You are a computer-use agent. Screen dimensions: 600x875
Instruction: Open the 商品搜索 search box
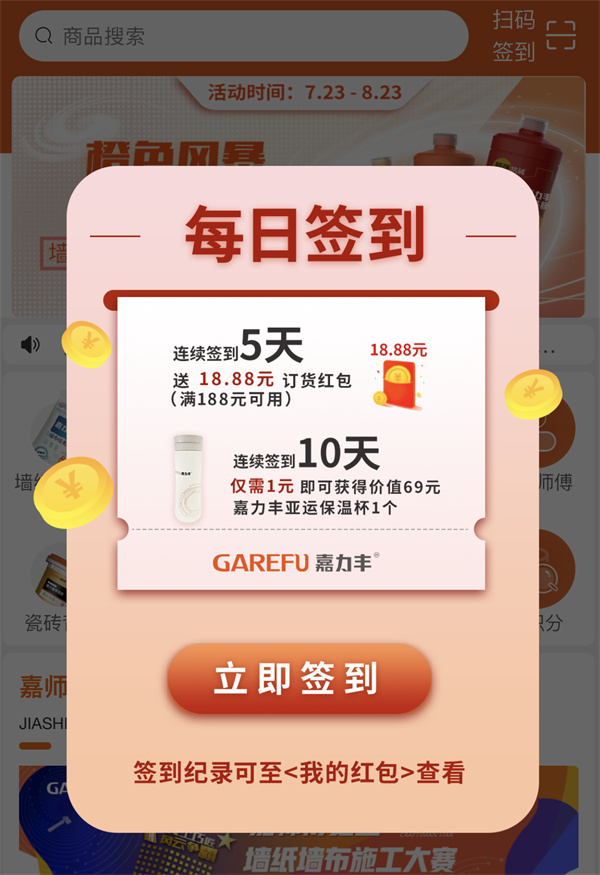pos(243,36)
